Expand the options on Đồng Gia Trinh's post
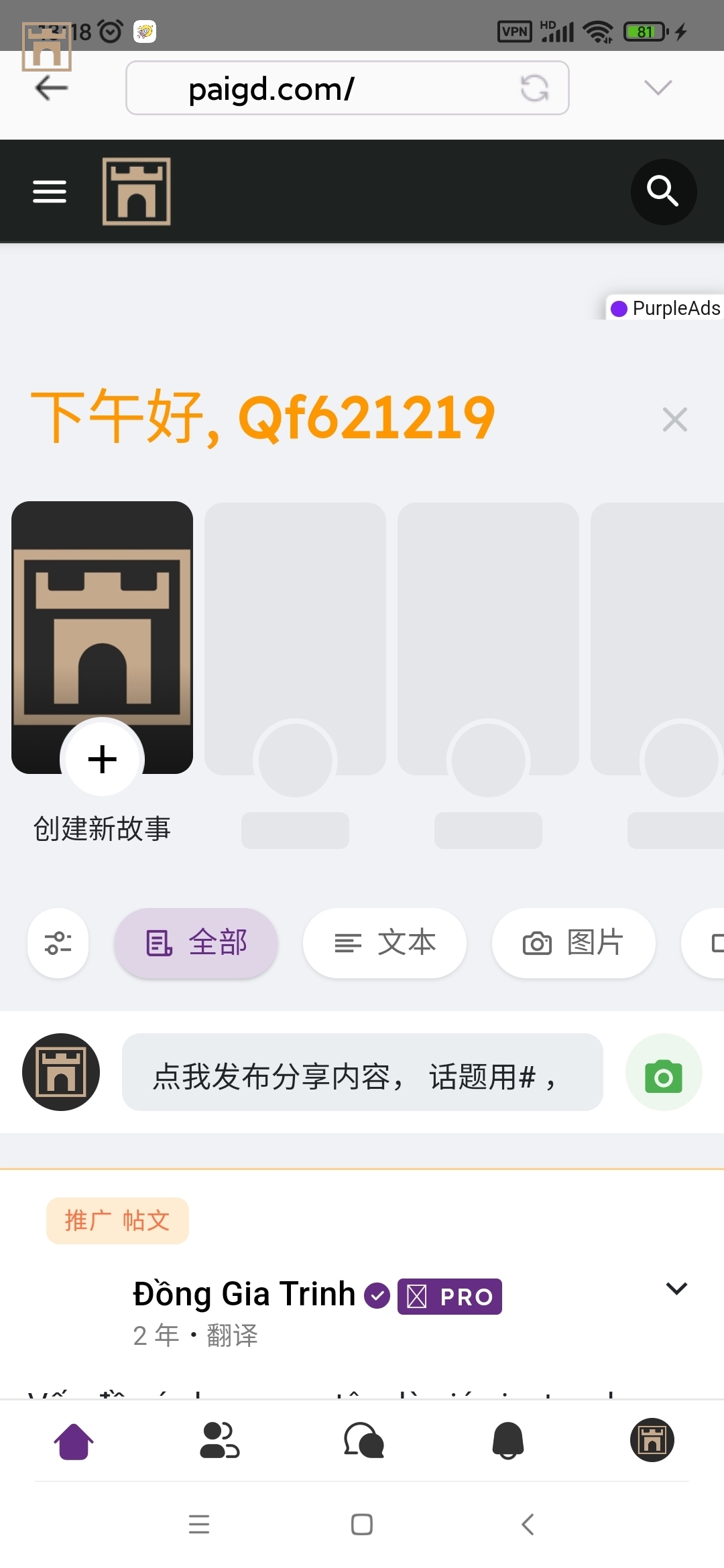 point(676,1288)
